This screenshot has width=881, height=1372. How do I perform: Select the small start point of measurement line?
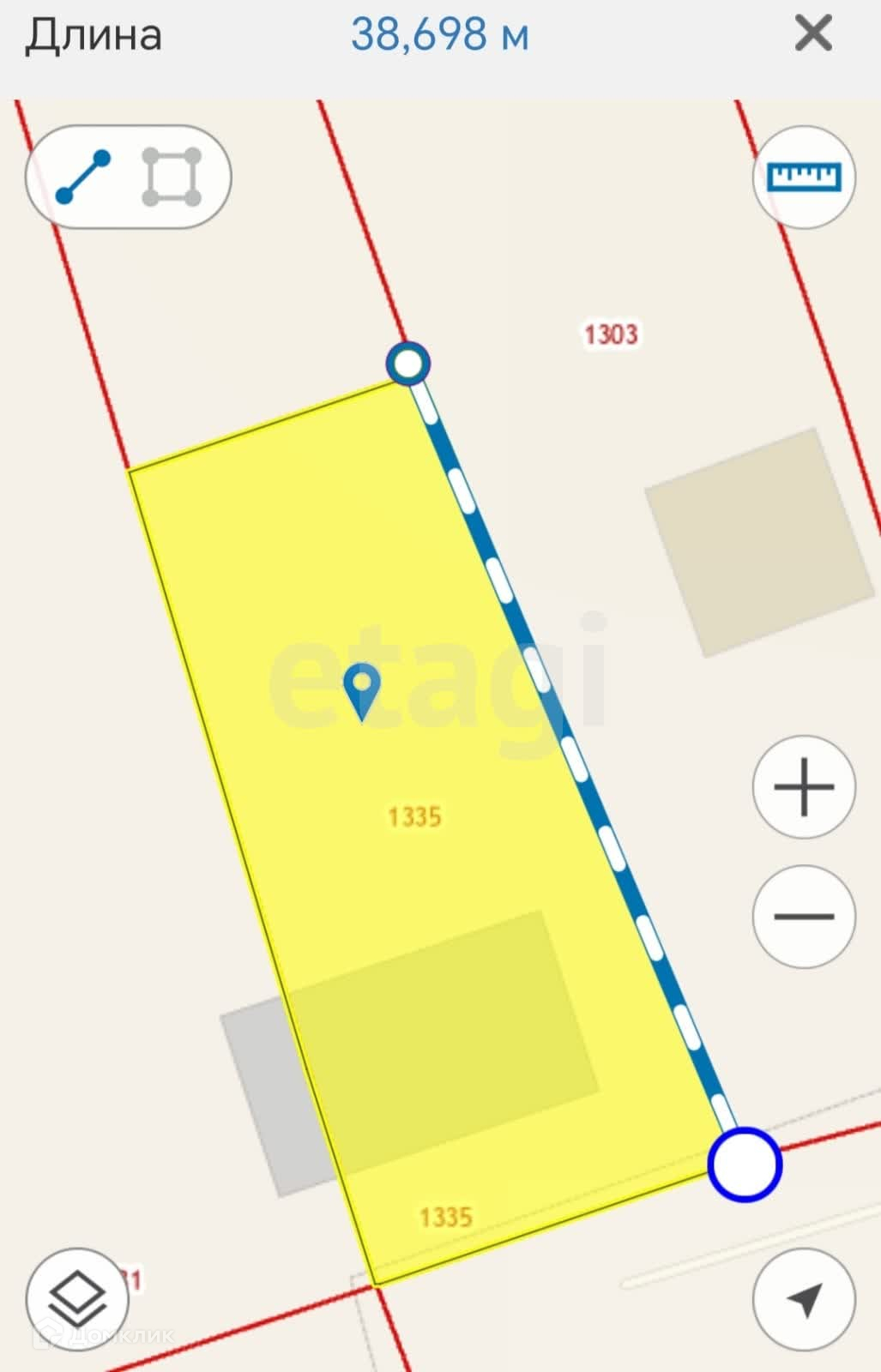[x=408, y=364]
